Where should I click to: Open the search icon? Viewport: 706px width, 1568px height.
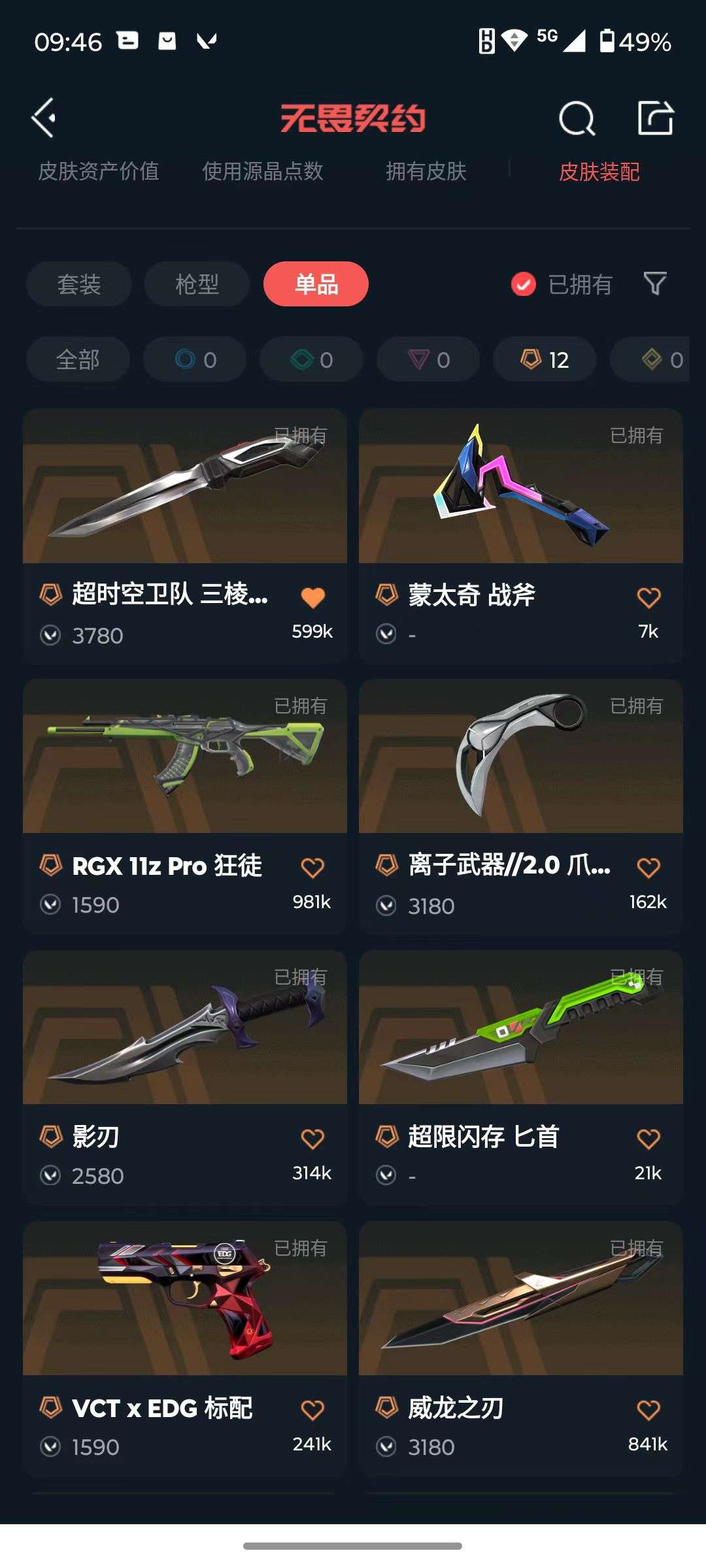[x=577, y=119]
